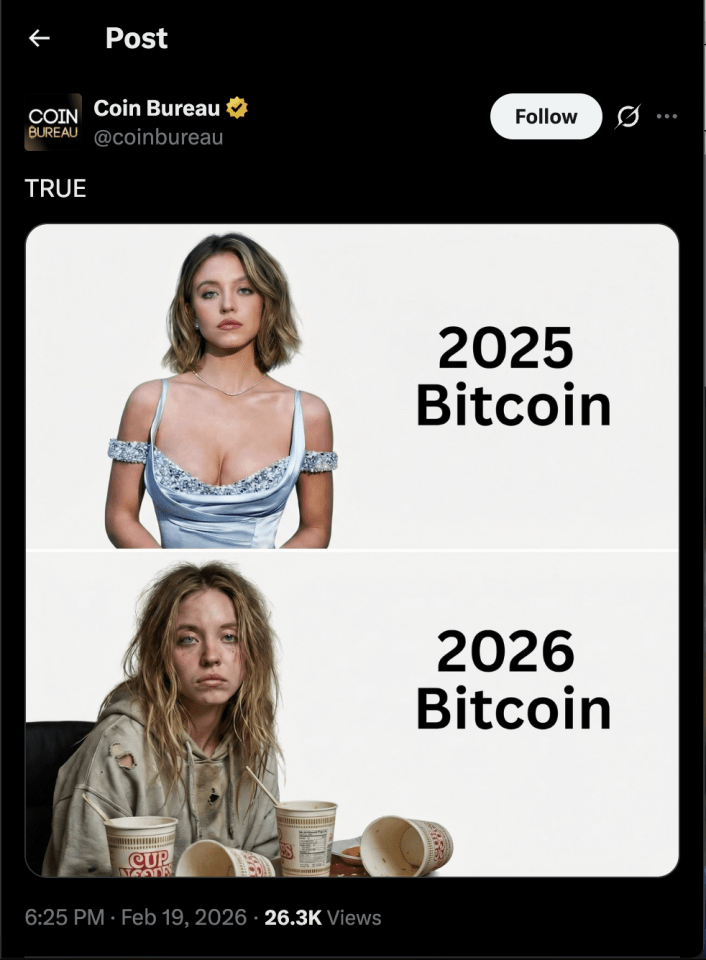Open the Coin Bureau display name
The height and width of the screenshot is (960, 706).
(157, 108)
